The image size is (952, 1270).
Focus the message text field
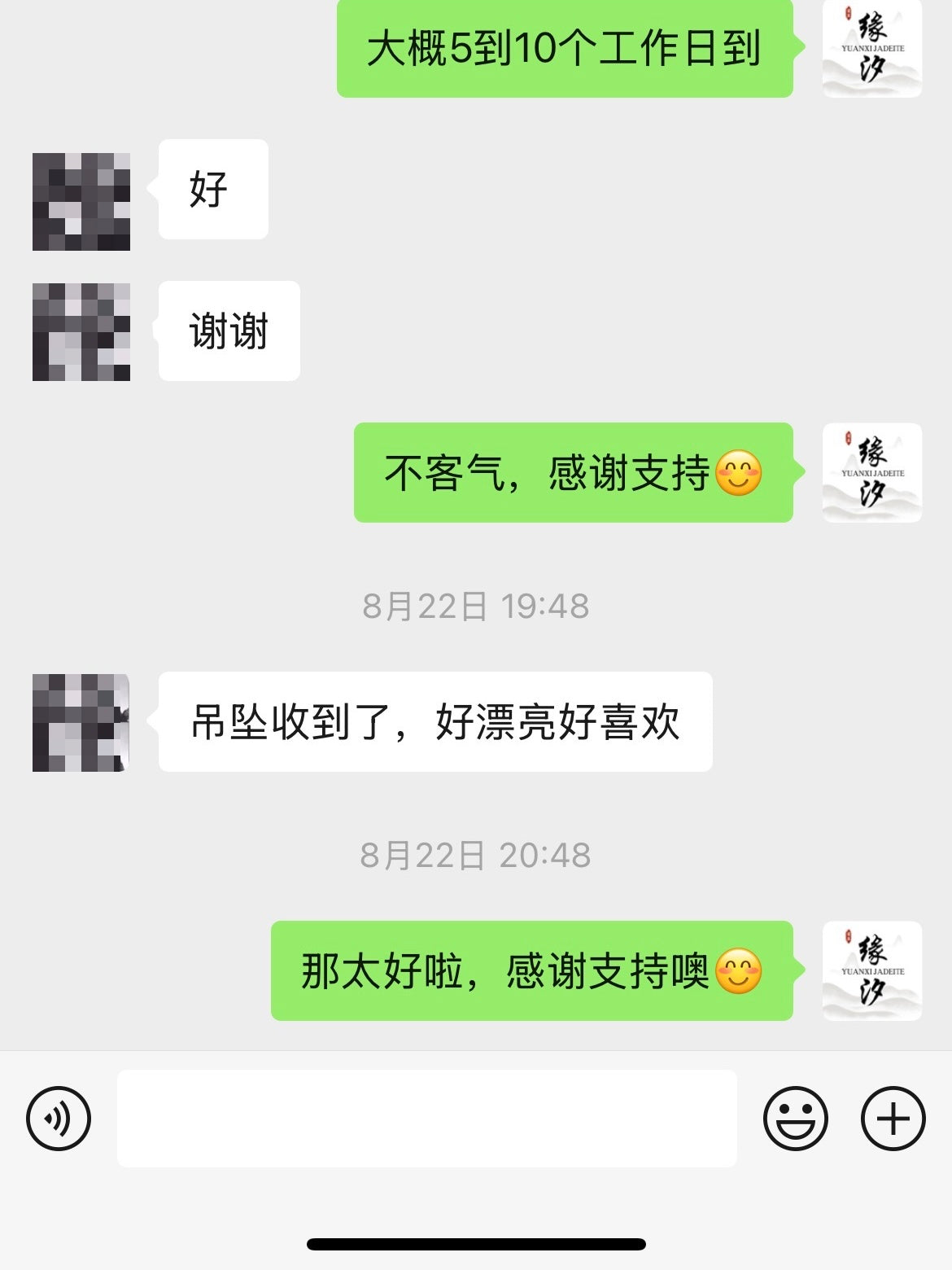pos(426,1119)
